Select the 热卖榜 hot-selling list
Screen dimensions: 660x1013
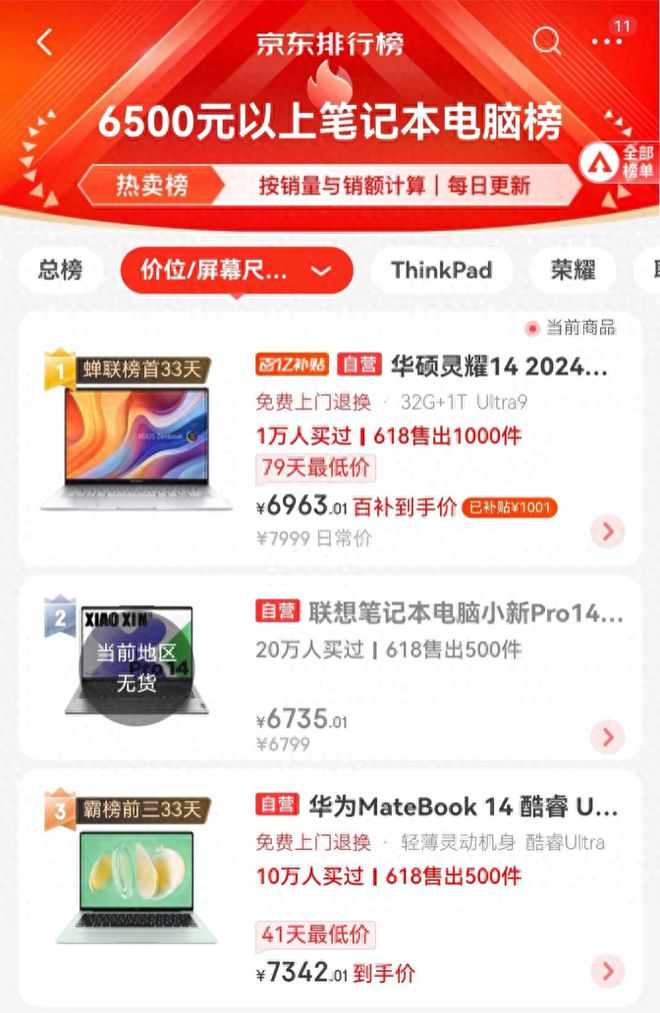pos(151,185)
